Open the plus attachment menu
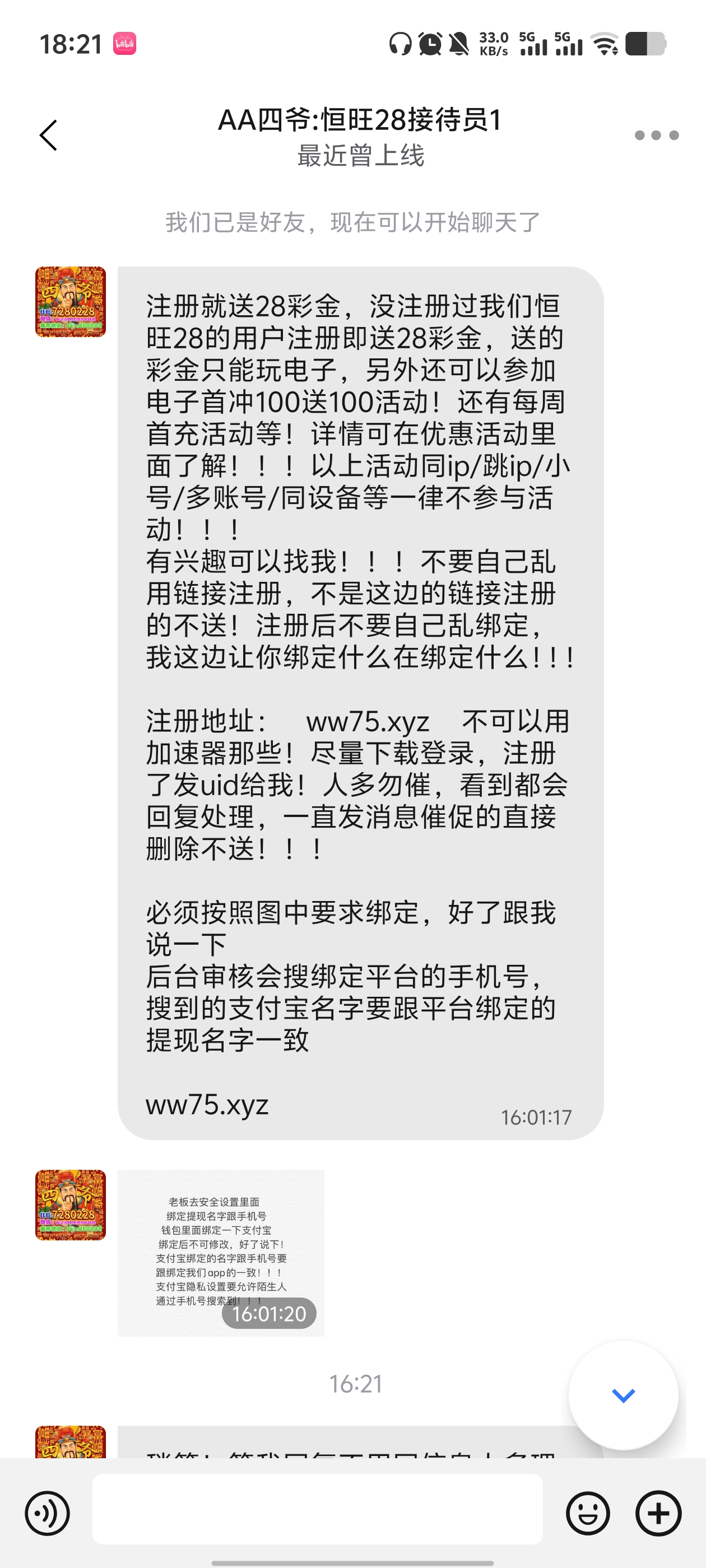 click(658, 1513)
